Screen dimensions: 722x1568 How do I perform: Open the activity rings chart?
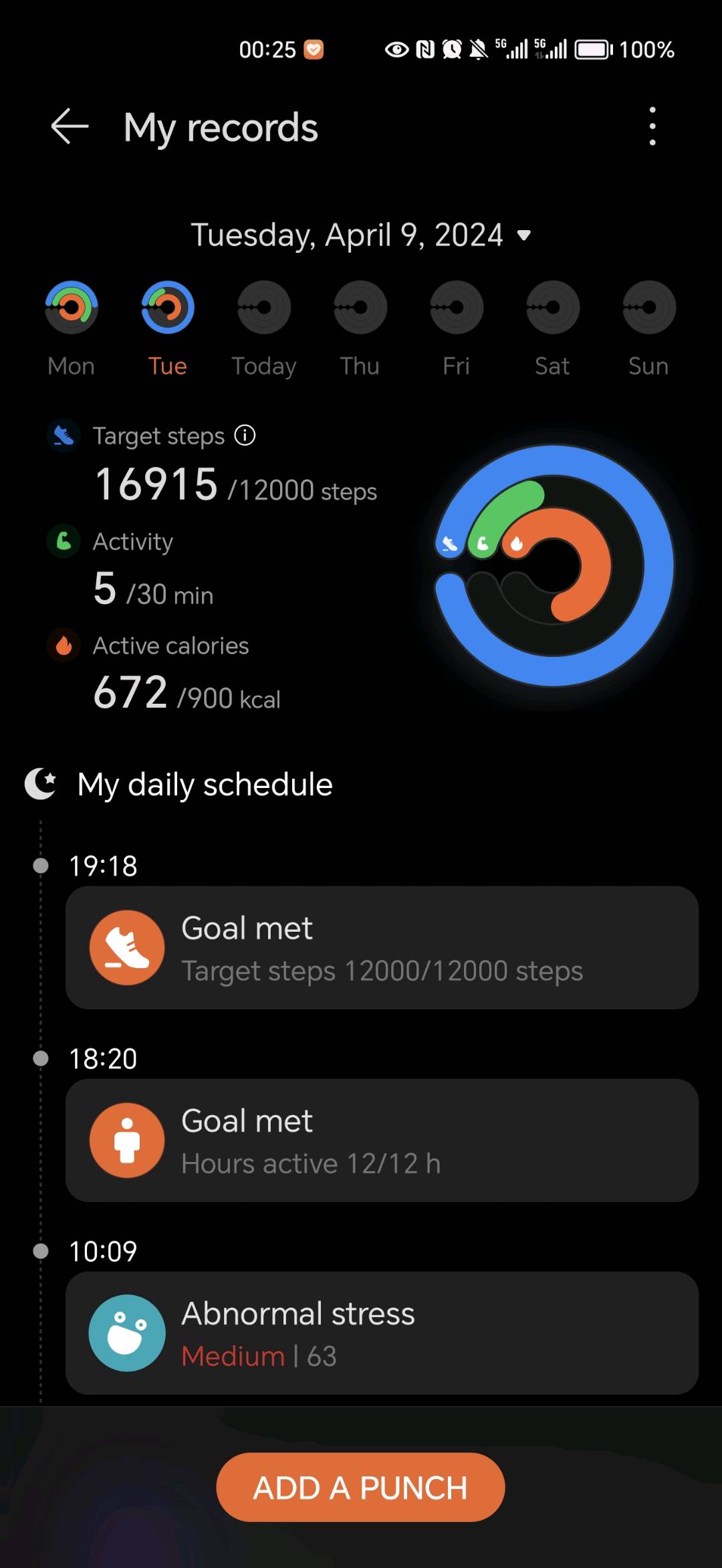(554, 566)
